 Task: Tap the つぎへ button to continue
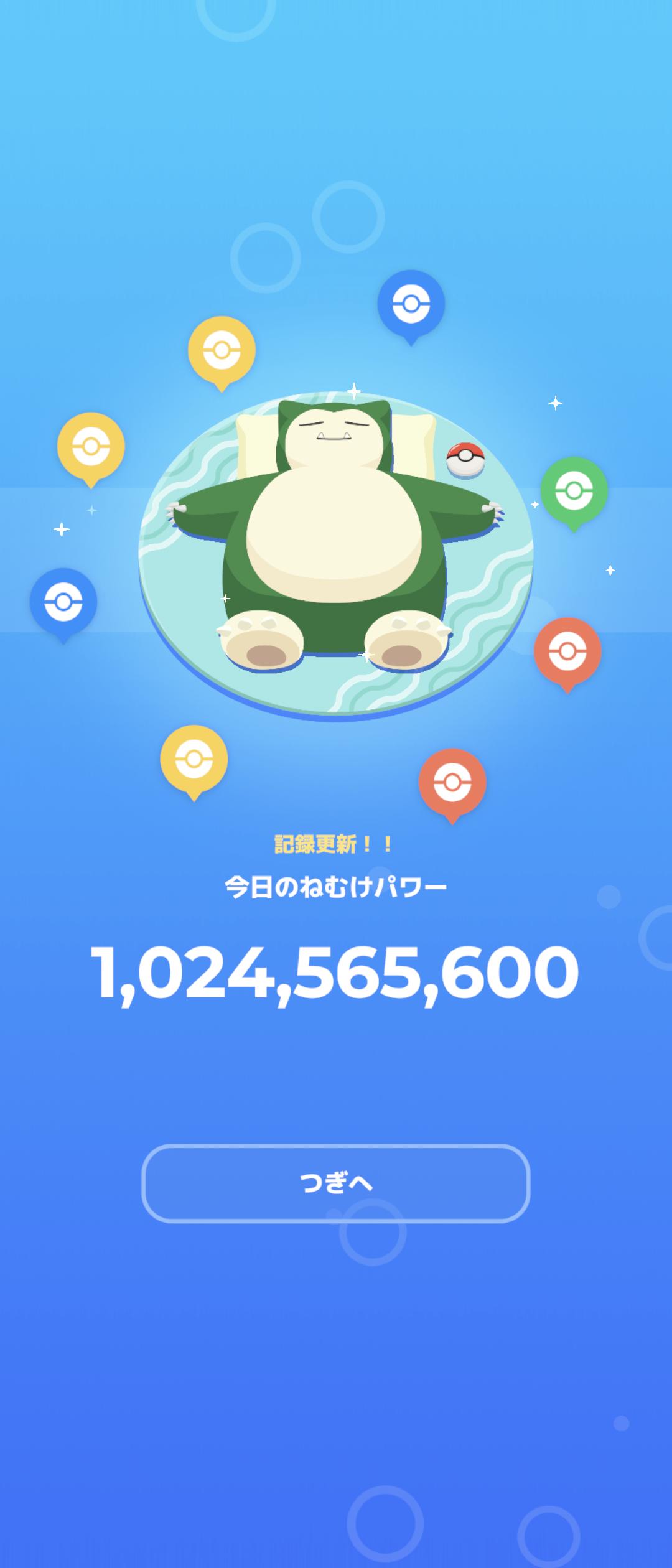pos(336,1183)
